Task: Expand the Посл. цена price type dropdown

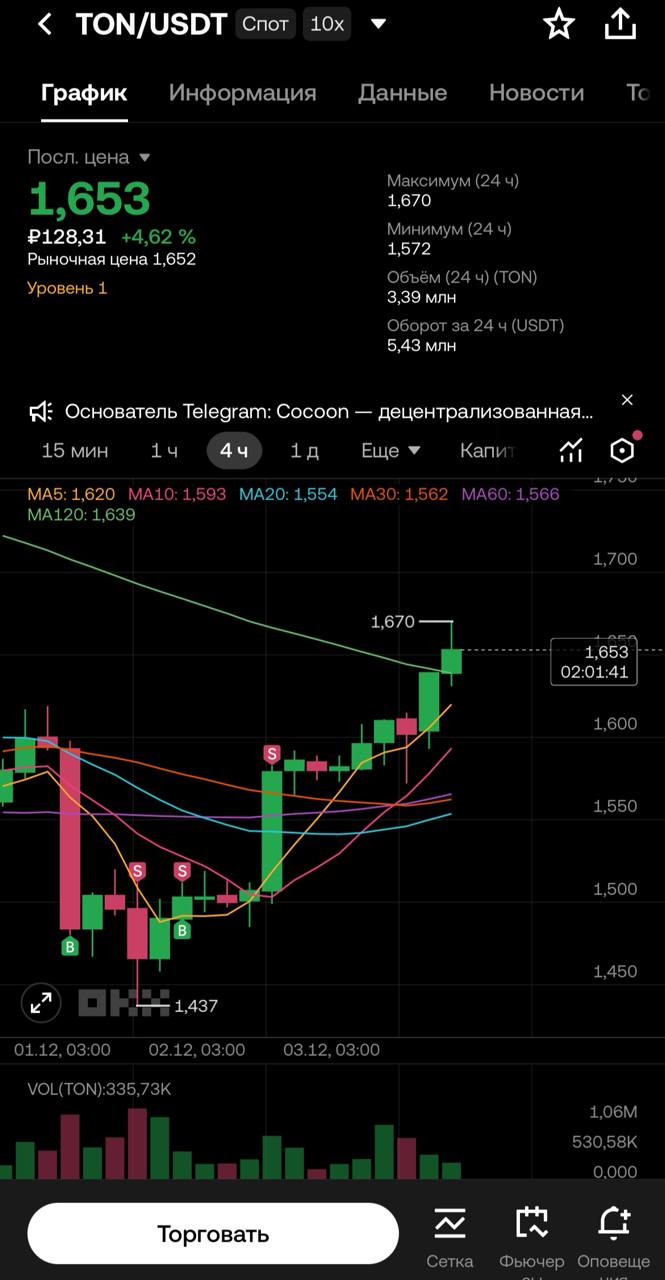Action: pyautogui.click(x=144, y=157)
